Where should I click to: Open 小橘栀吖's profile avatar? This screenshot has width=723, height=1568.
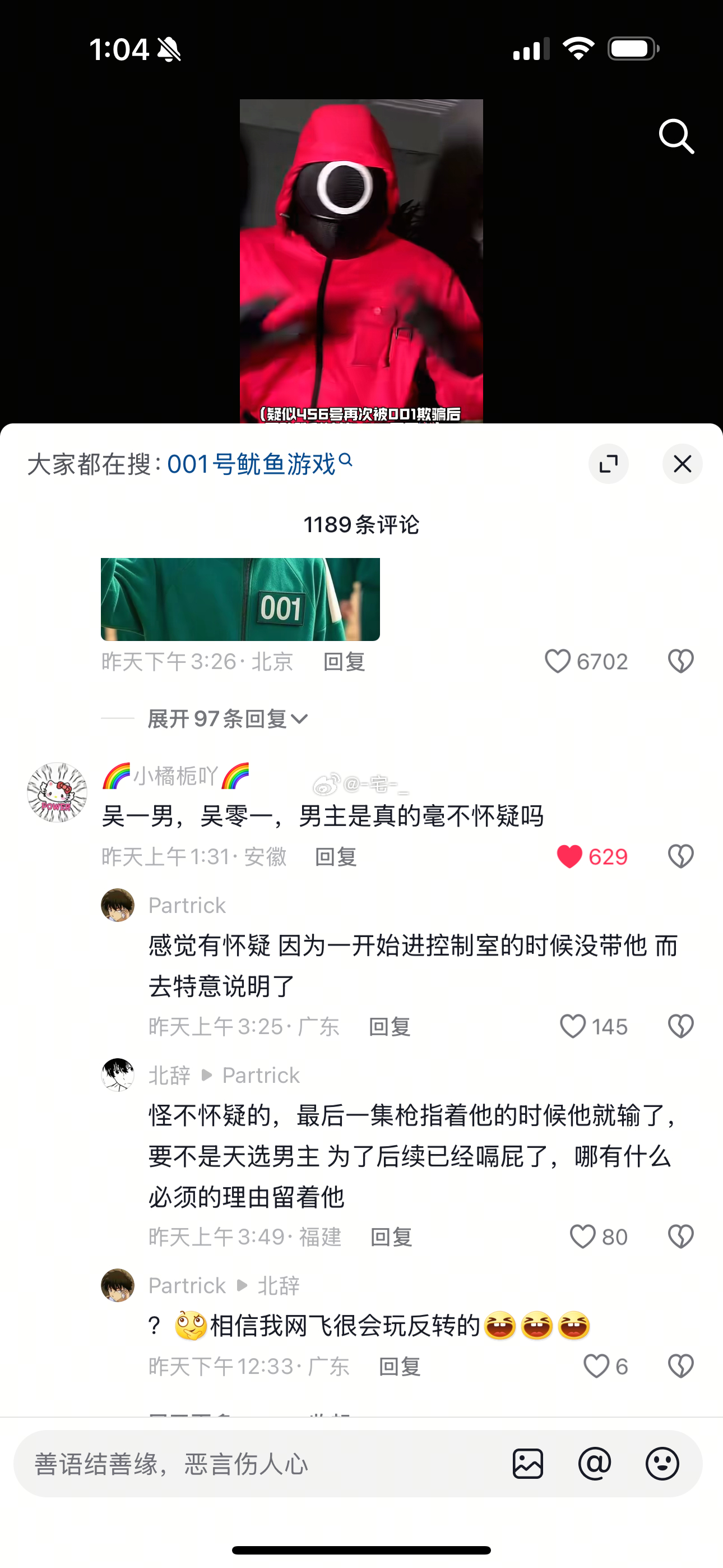point(57,792)
